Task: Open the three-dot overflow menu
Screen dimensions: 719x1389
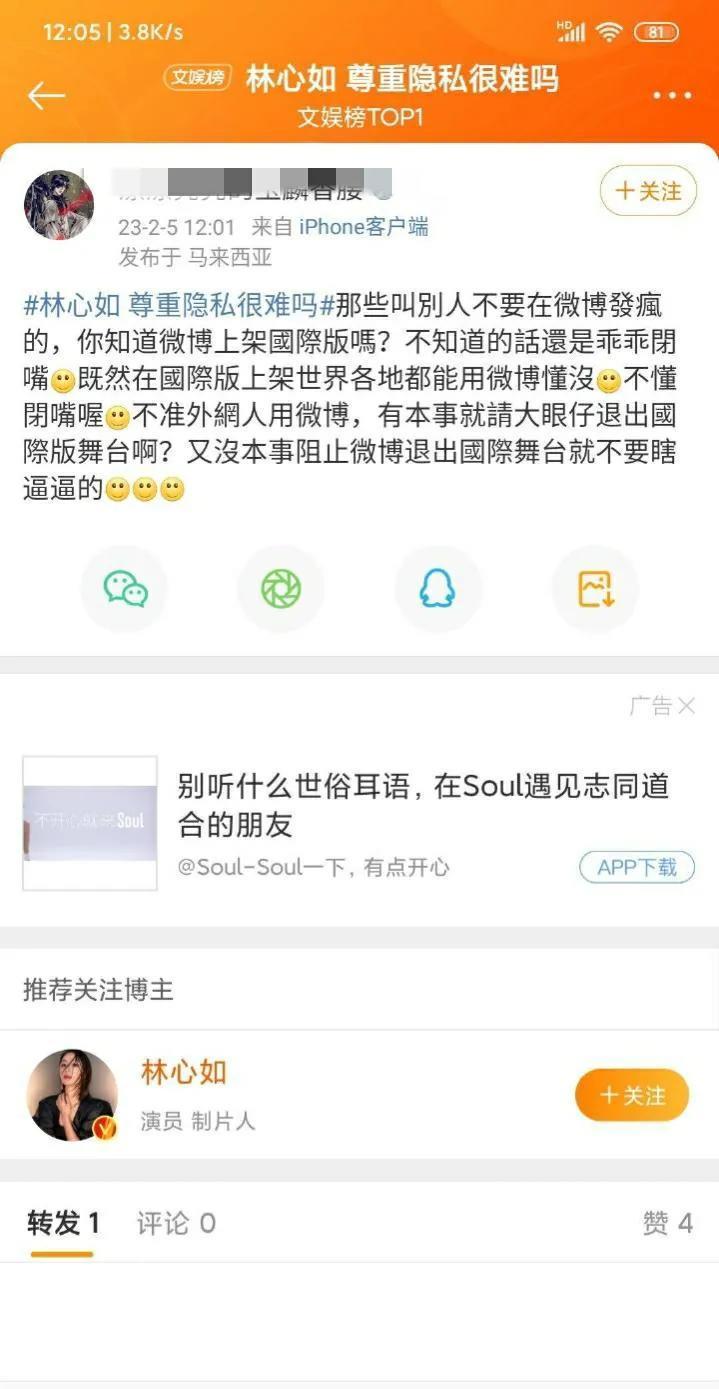Action: [x=672, y=95]
